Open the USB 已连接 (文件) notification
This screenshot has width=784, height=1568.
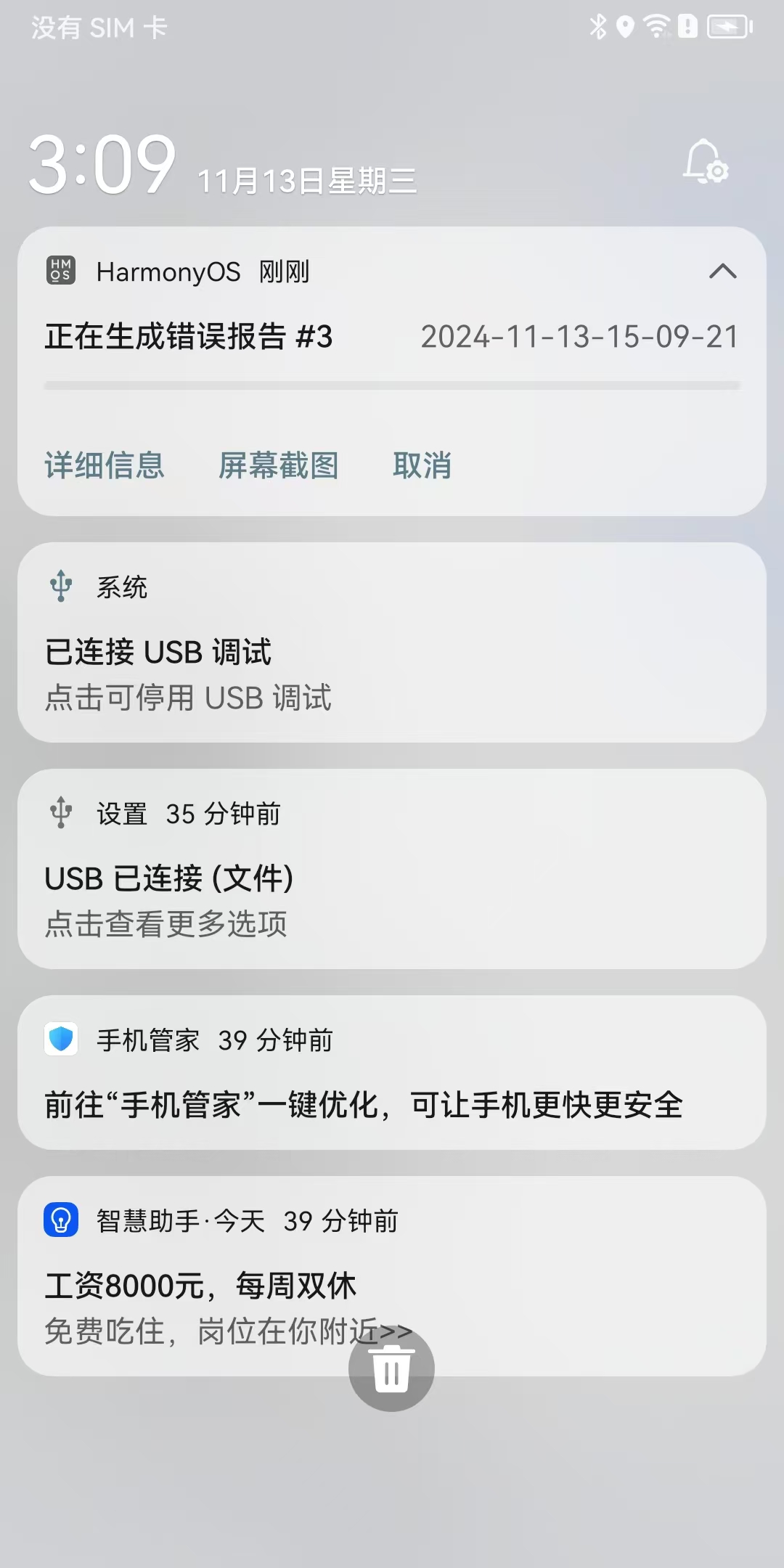coord(392,869)
